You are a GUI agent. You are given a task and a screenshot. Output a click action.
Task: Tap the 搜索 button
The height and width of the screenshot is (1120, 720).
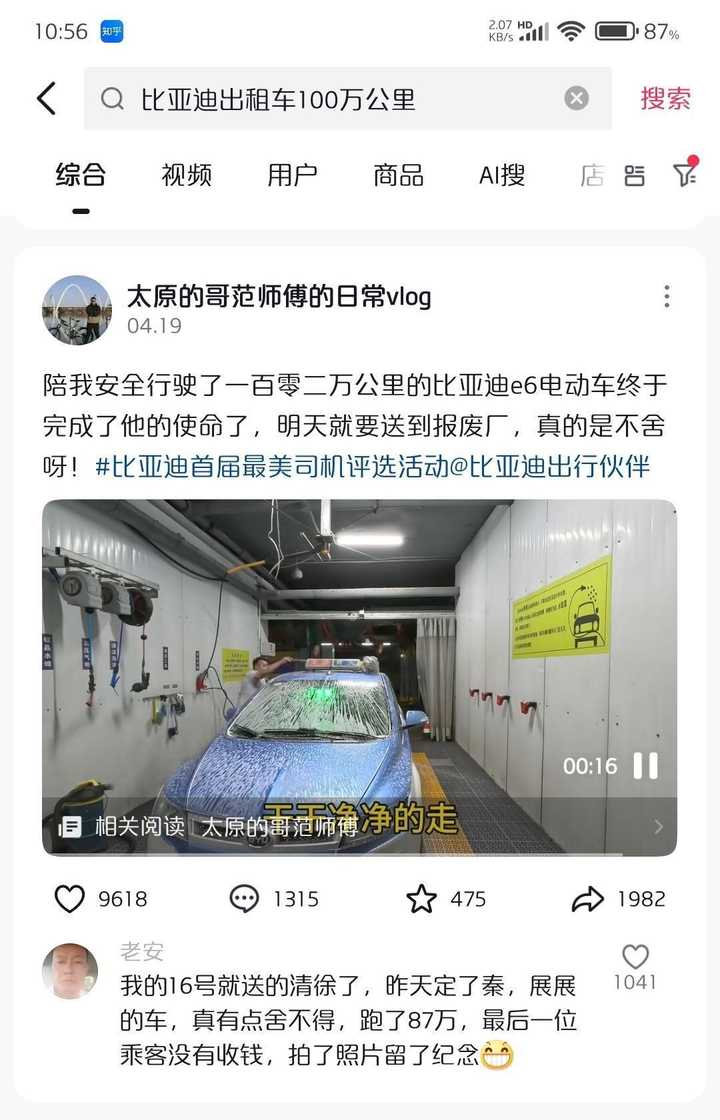click(x=665, y=98)
